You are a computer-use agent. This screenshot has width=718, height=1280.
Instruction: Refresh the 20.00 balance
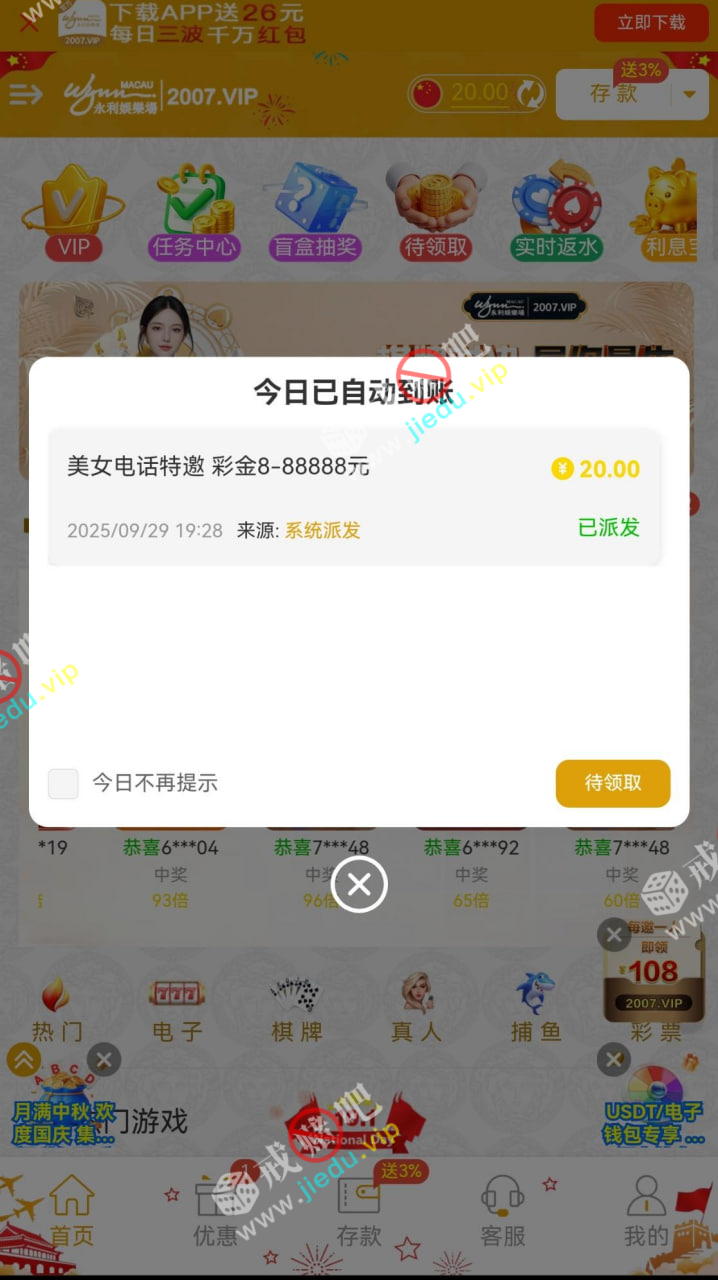[529, 94]
